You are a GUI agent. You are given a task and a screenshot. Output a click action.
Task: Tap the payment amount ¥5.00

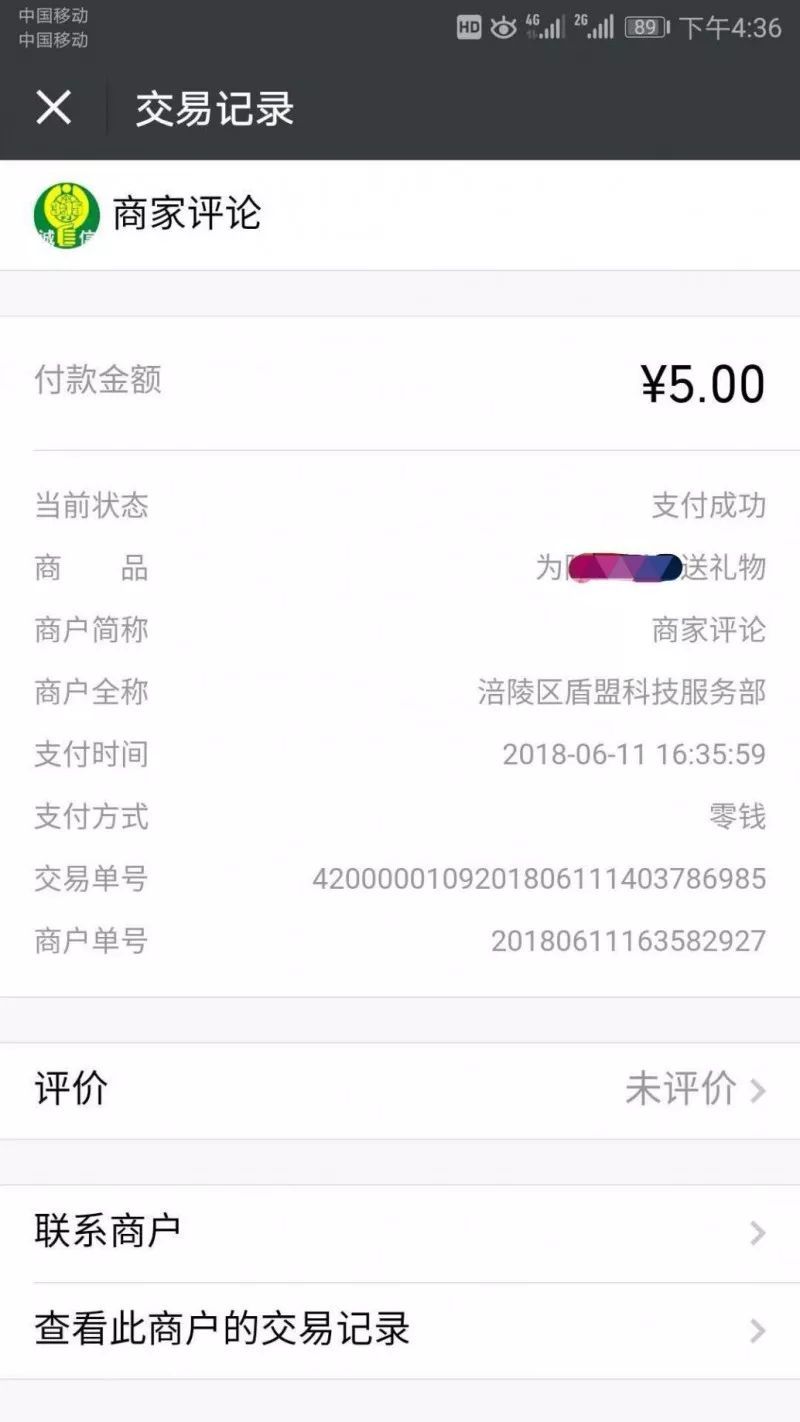point(700,383)
